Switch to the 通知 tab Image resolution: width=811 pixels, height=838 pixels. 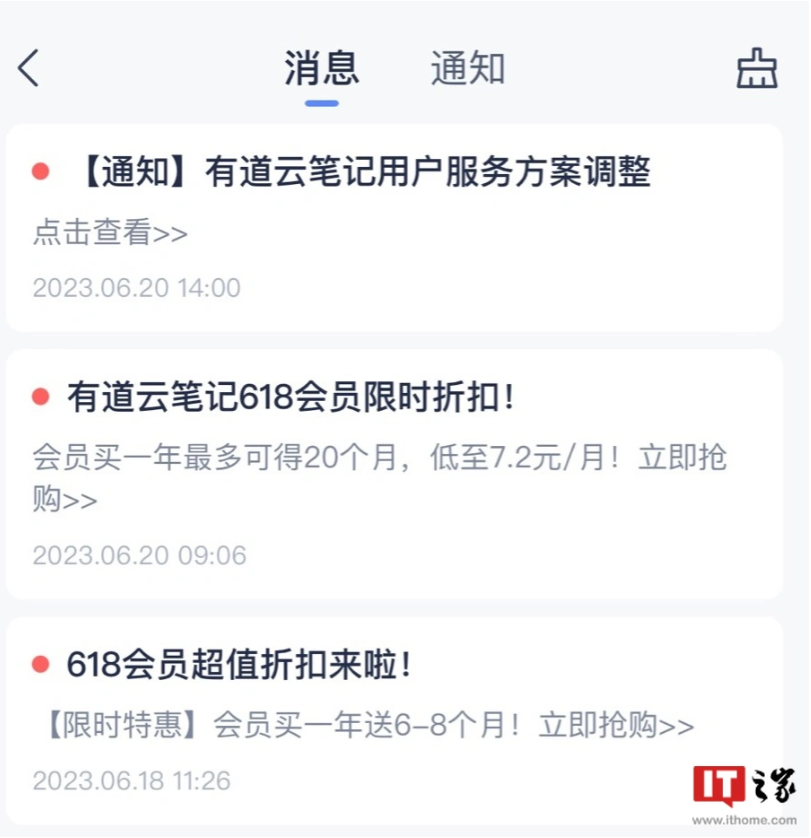(x=467, y=68)
